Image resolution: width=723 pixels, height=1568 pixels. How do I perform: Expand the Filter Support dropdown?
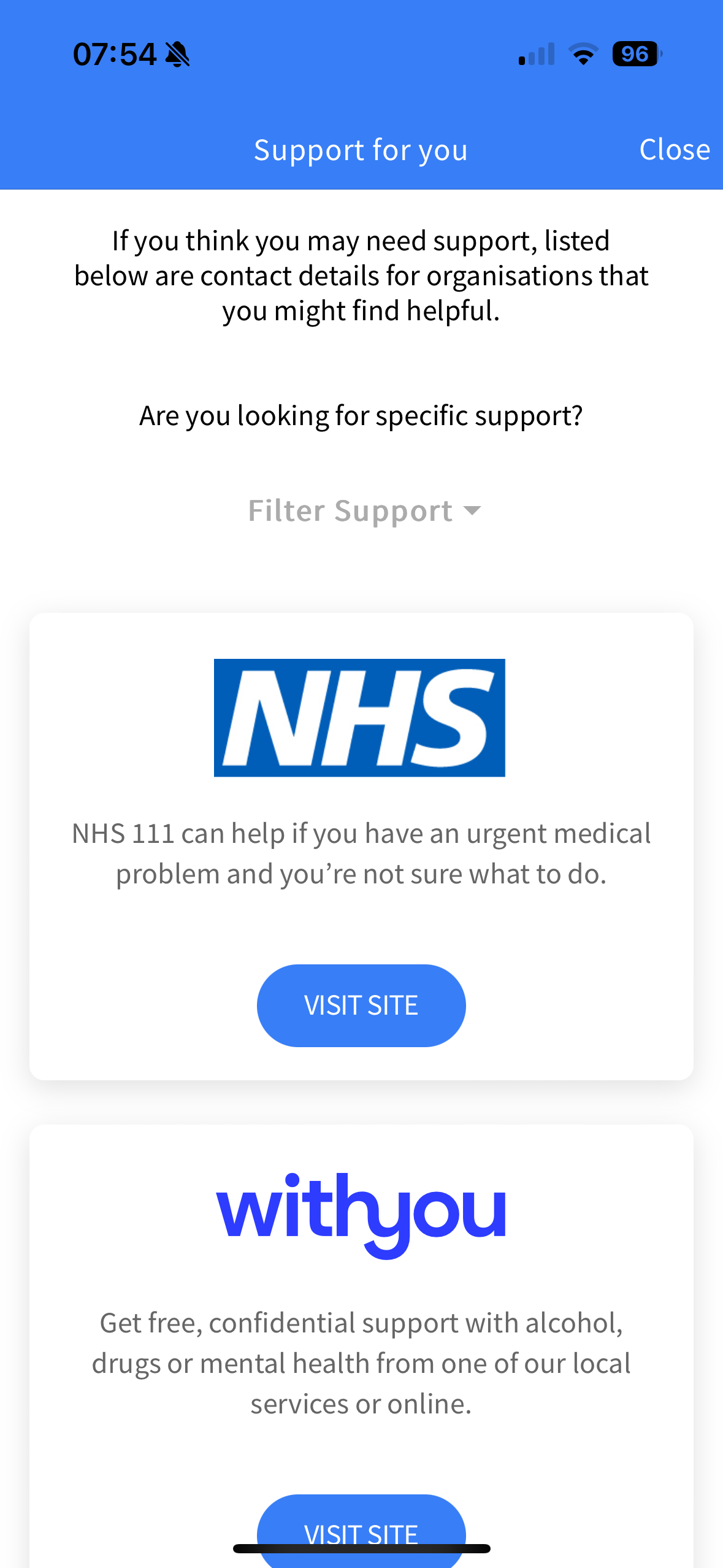click(364, 510)
